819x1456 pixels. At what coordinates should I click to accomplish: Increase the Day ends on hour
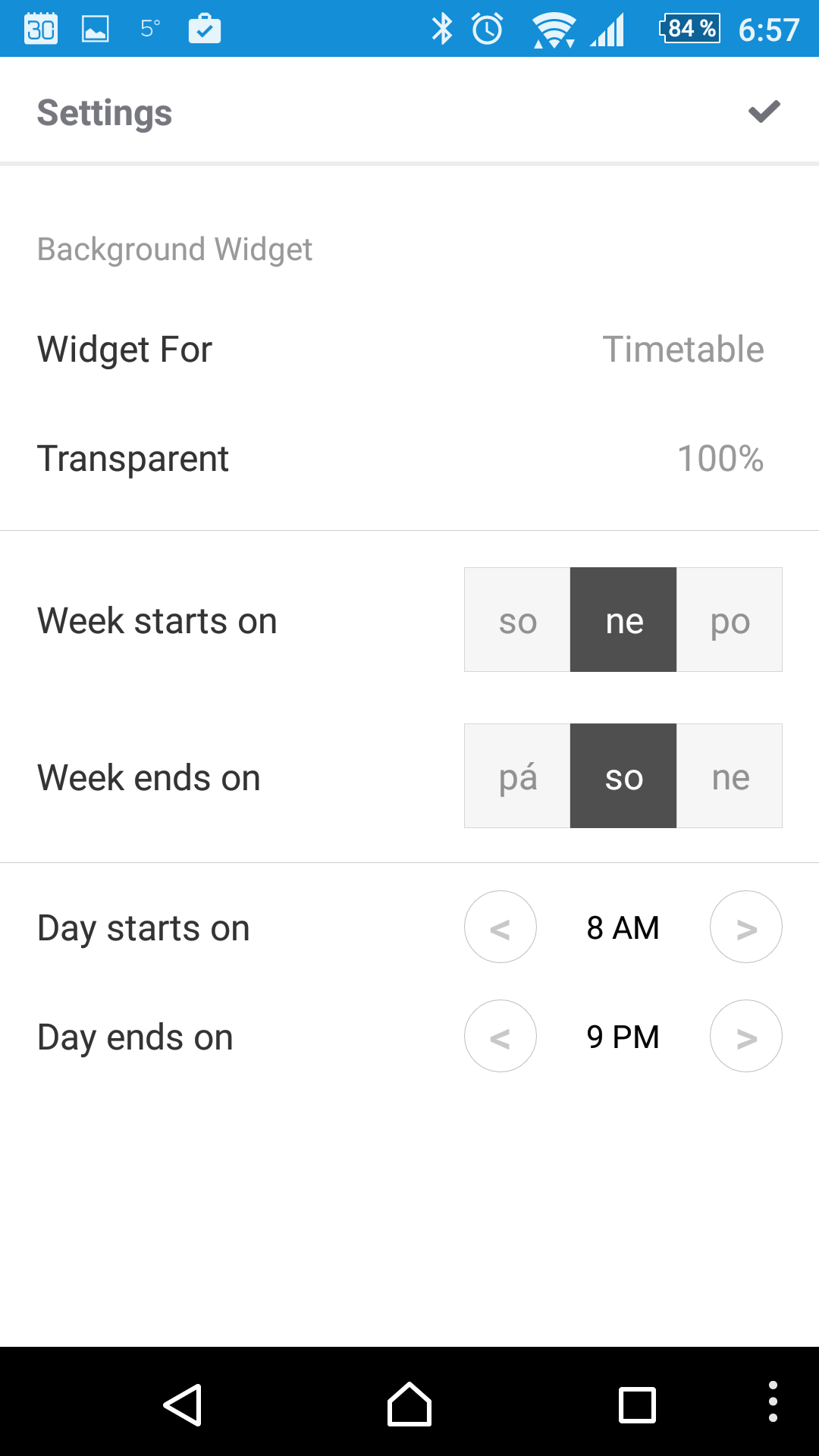click(x=746, y=1036)
